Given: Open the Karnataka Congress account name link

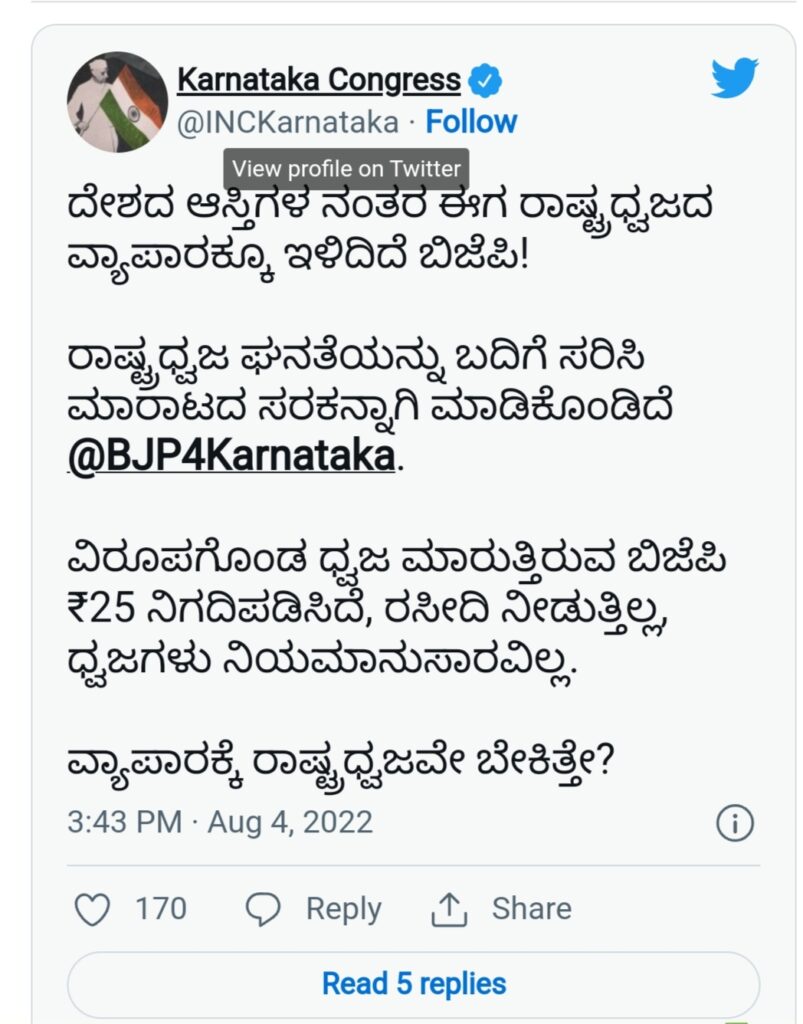Looking at the screenshot, I should pyautogui.click(x=319, y=79).
